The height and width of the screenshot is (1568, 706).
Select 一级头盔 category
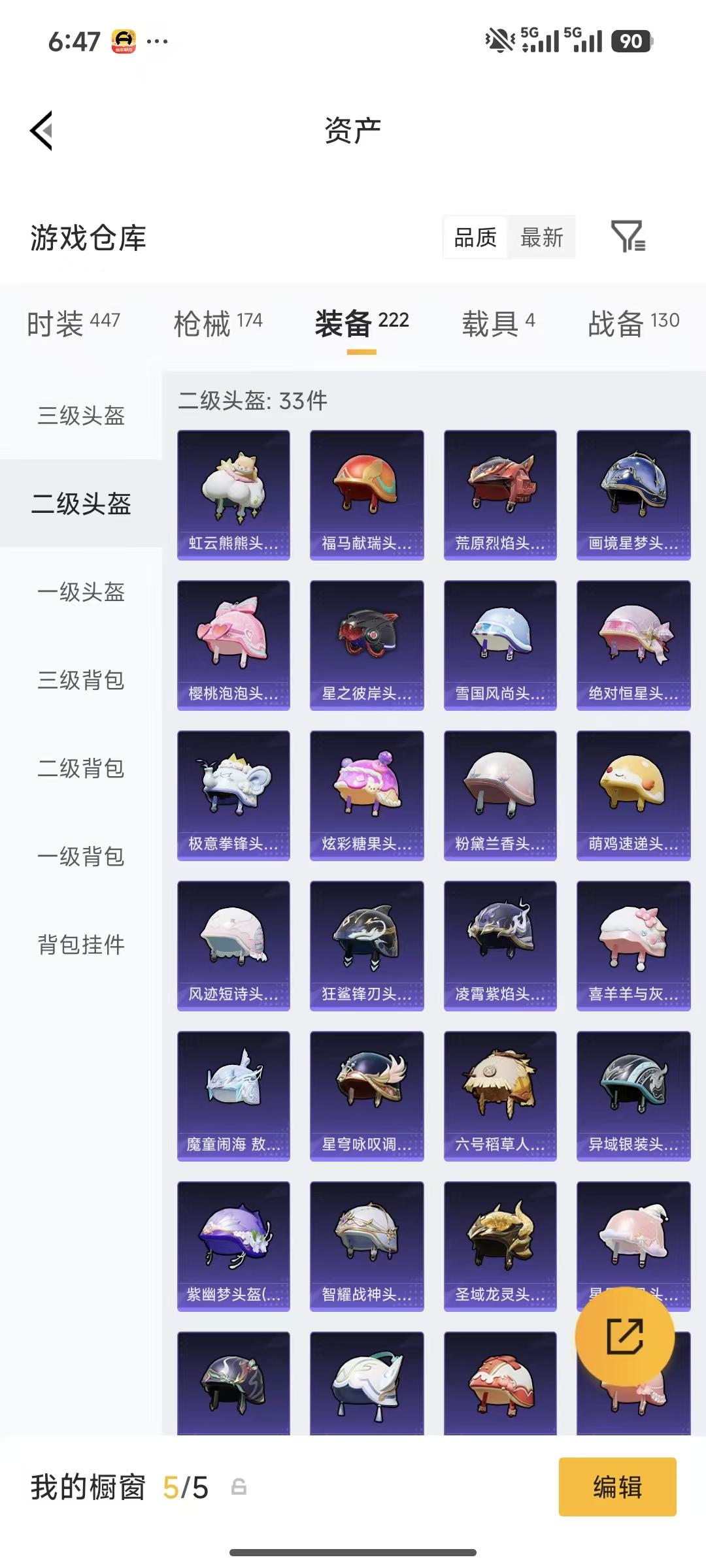pos(81,592)
